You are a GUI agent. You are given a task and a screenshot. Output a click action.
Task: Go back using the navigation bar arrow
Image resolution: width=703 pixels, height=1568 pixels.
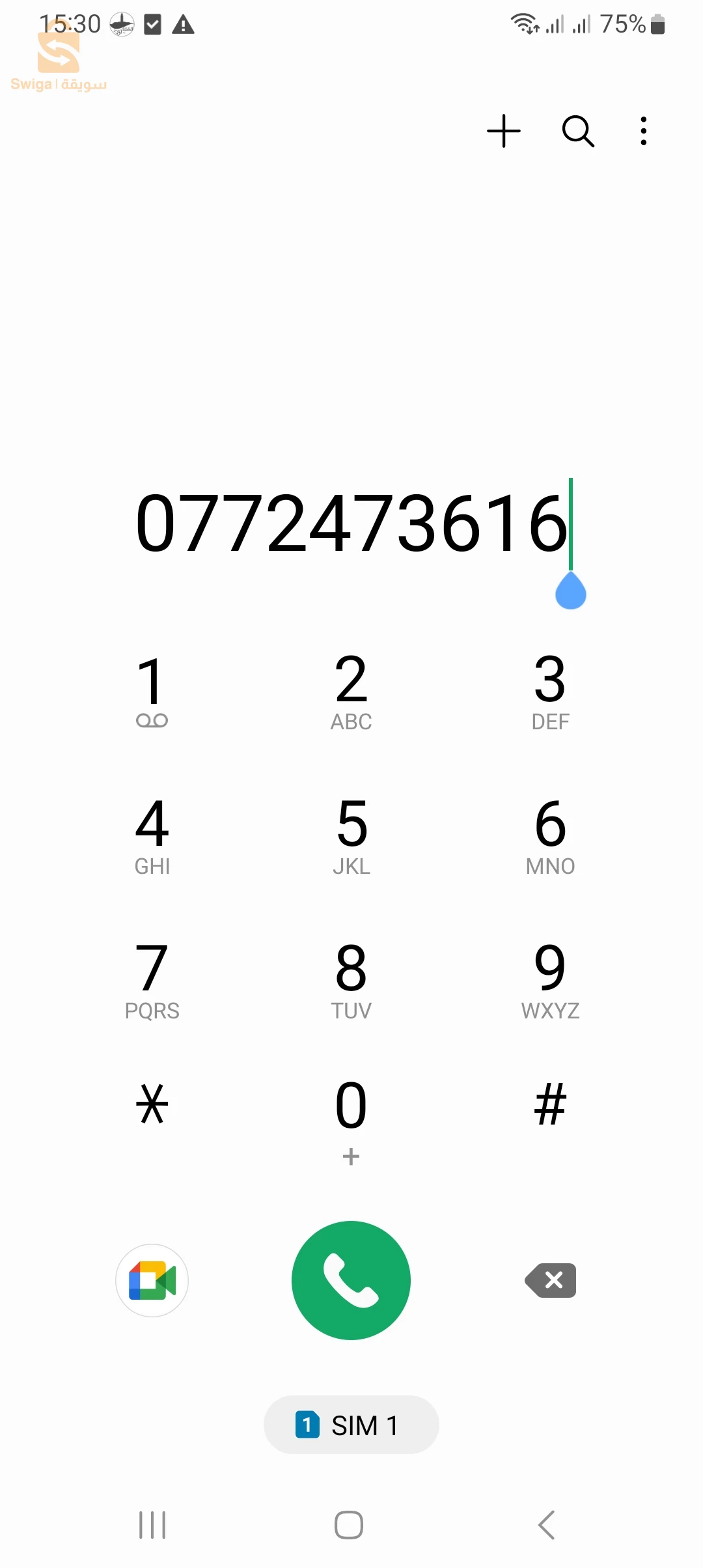click(547, 1525)
